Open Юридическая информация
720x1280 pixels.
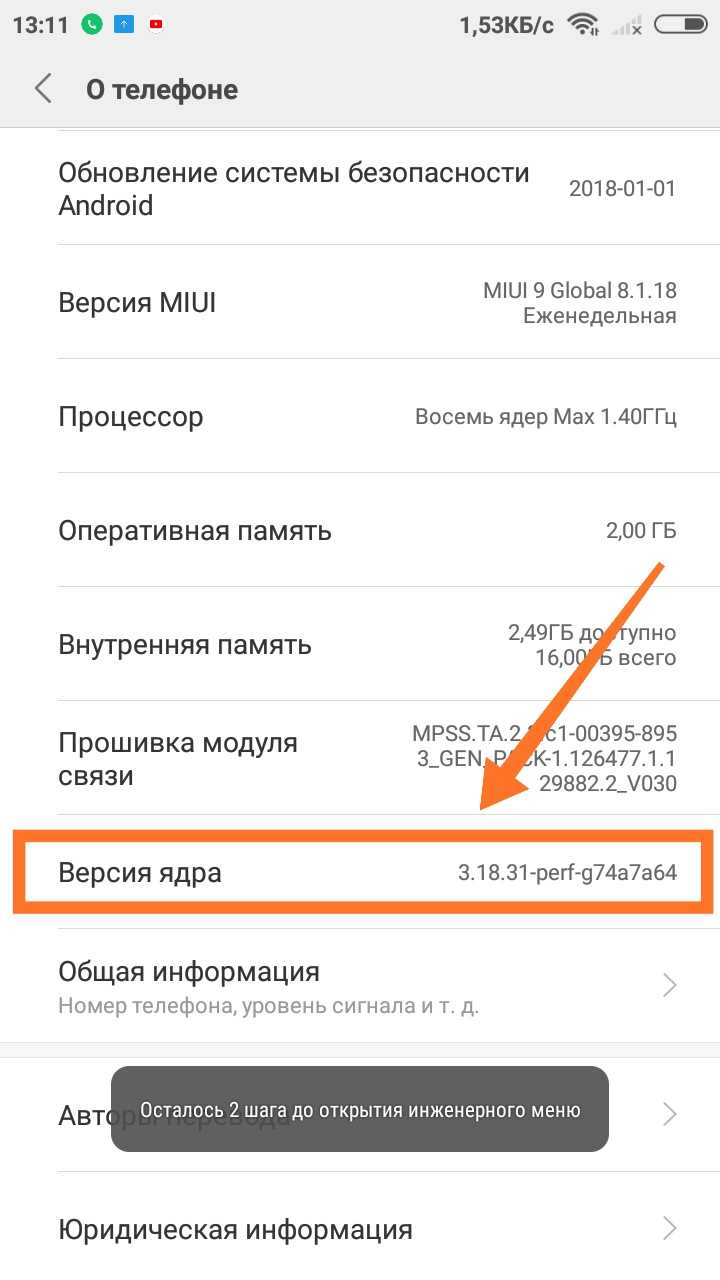click(x=360, y=1229)
